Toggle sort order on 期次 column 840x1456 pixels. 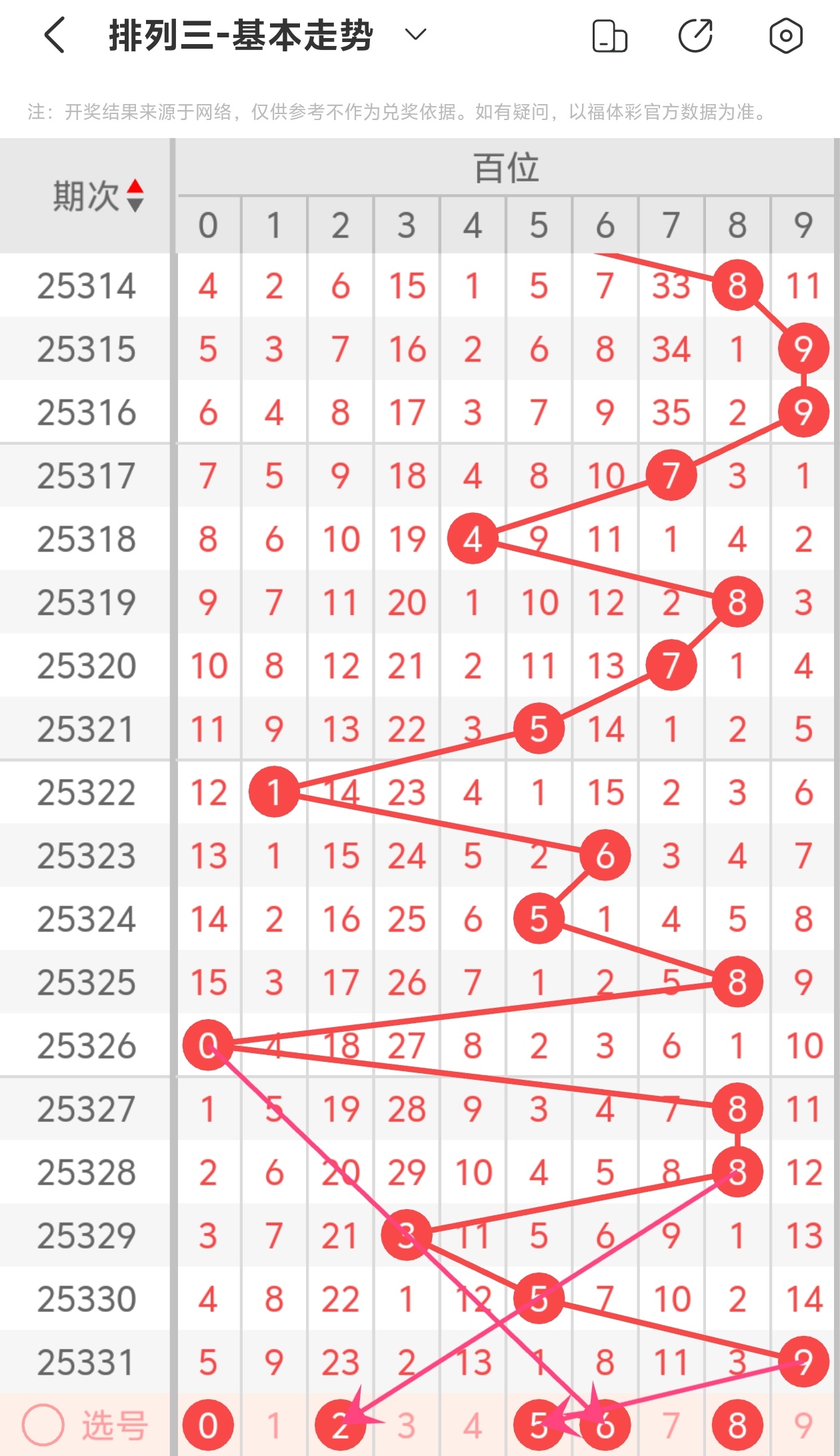[135, 195]
